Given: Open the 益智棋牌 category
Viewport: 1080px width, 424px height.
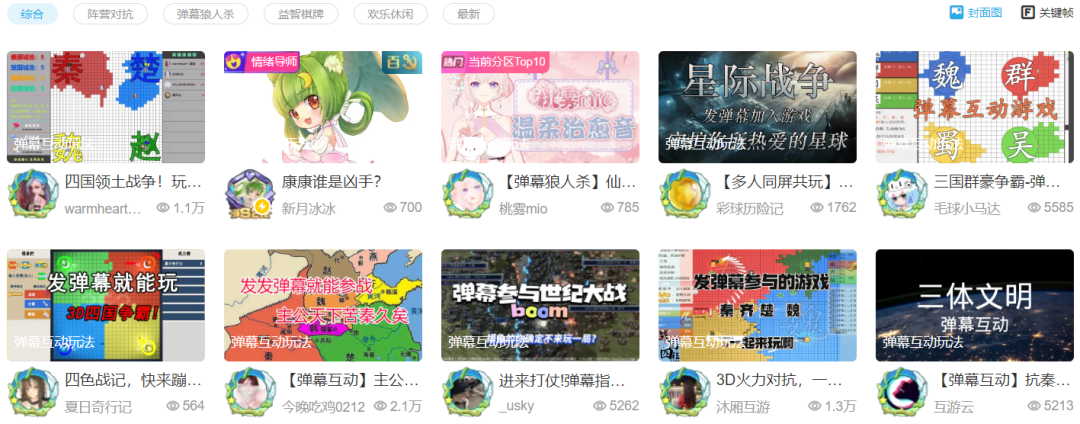Looking at the screenshot, I should [x=299, y=14].
